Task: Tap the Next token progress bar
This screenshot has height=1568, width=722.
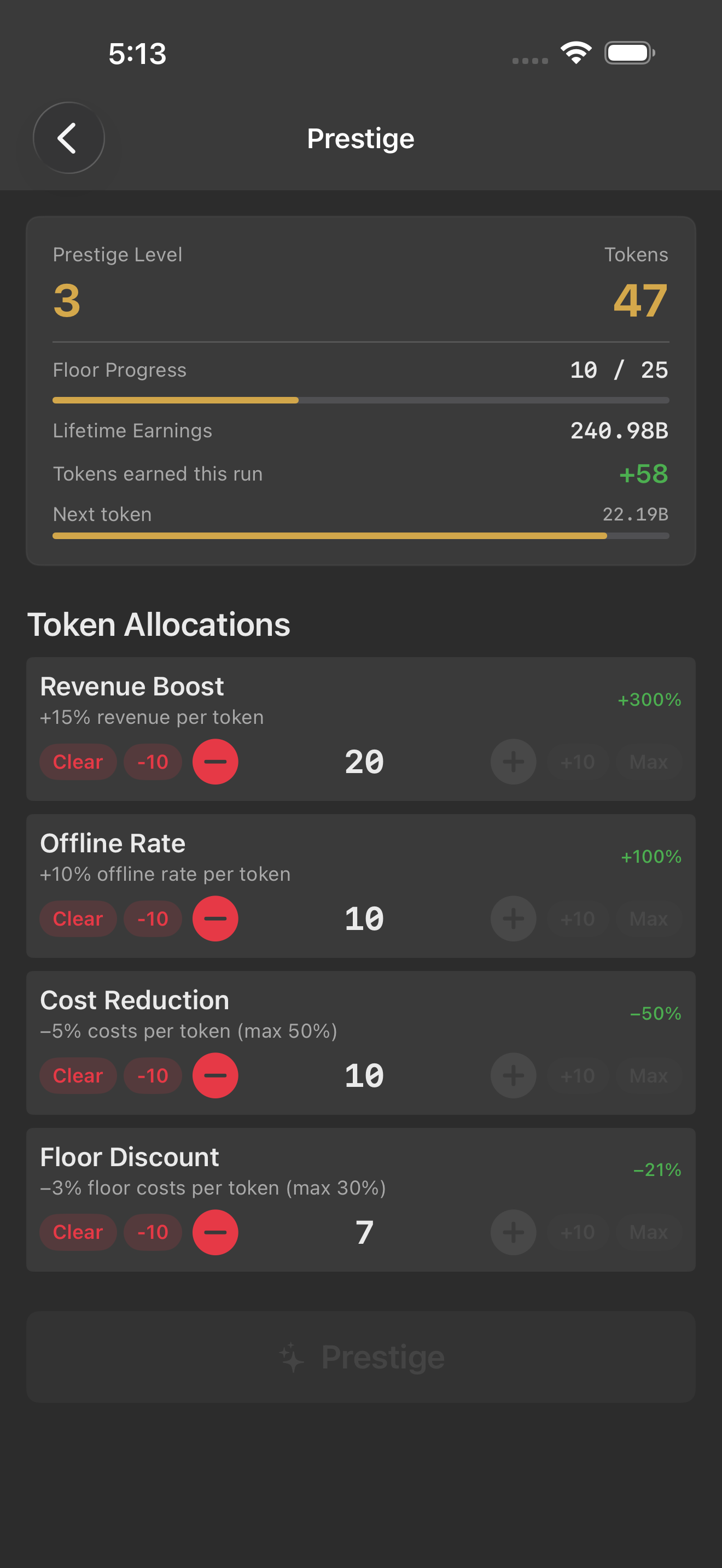Action: coord(360,536)
